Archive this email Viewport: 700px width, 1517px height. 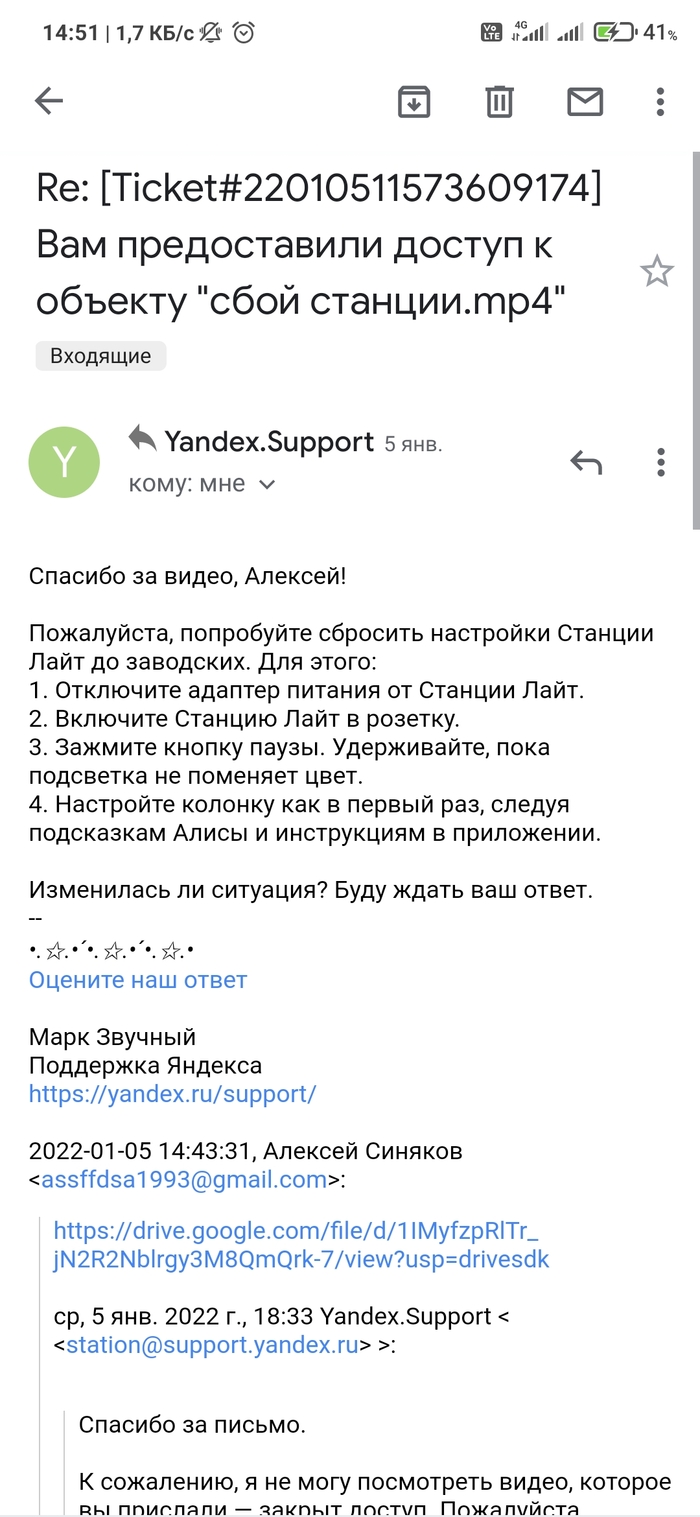point(414,101)
